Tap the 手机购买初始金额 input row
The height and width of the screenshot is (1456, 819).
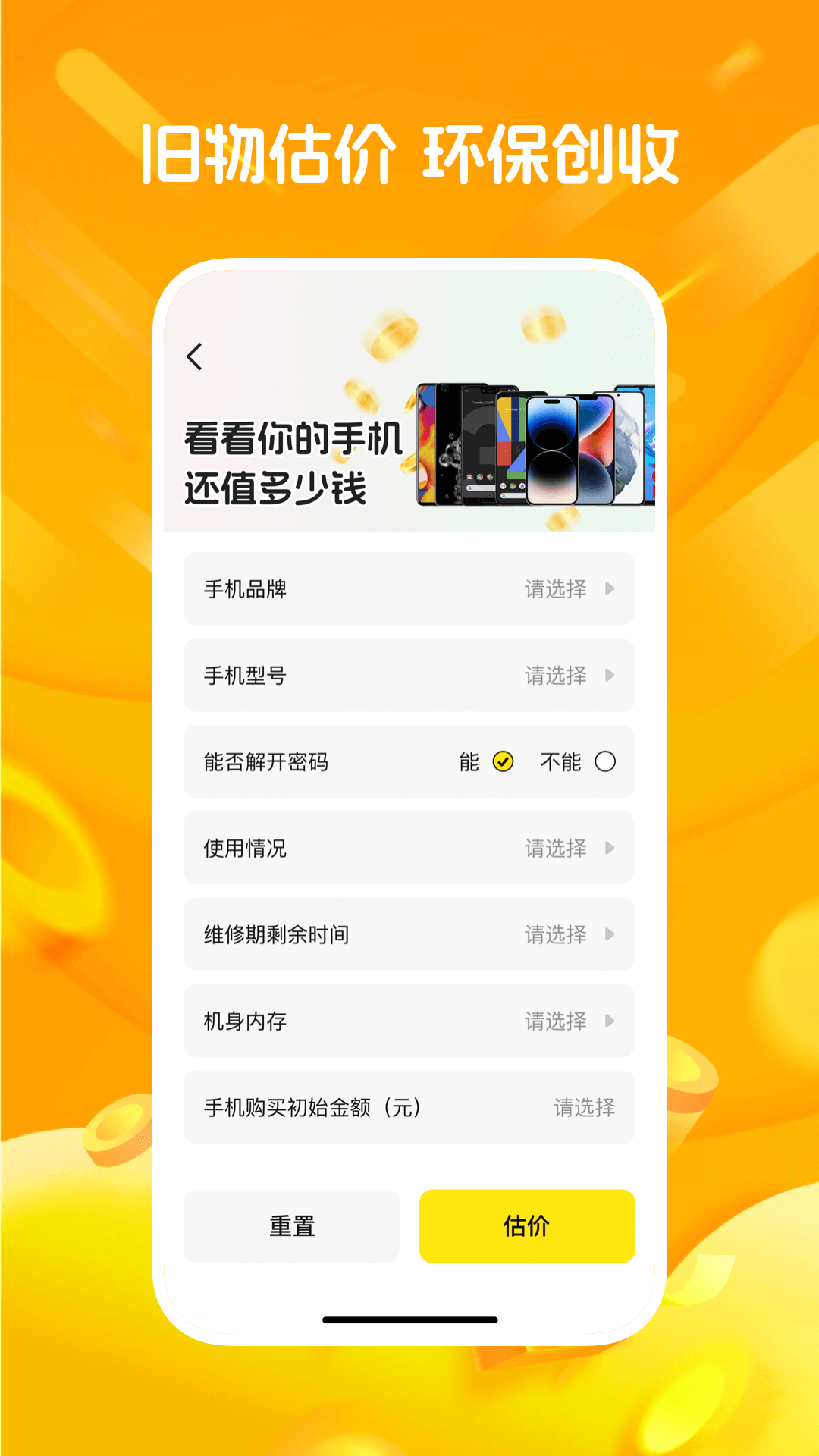coord(409,1107)
